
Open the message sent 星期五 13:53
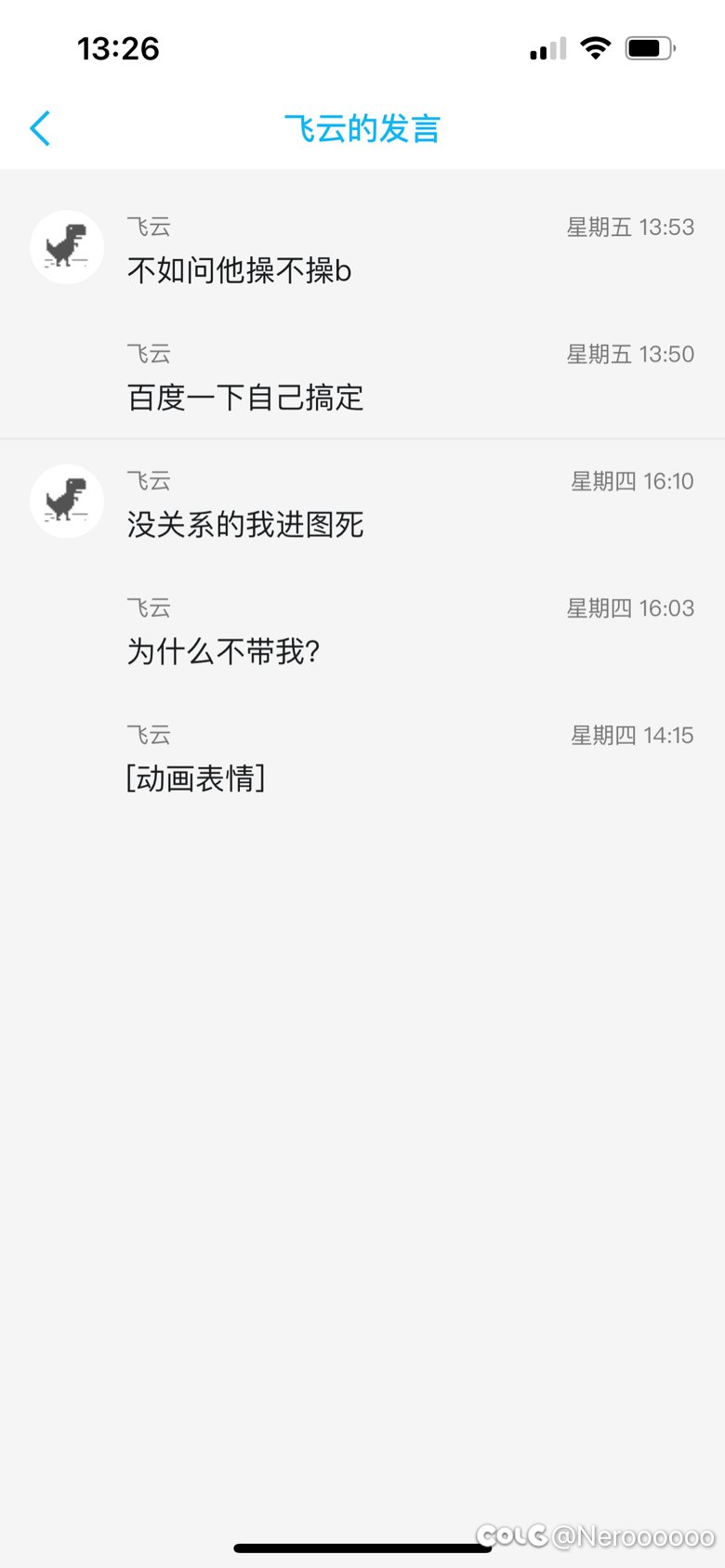pyautogui.click(x=362, y=248)
